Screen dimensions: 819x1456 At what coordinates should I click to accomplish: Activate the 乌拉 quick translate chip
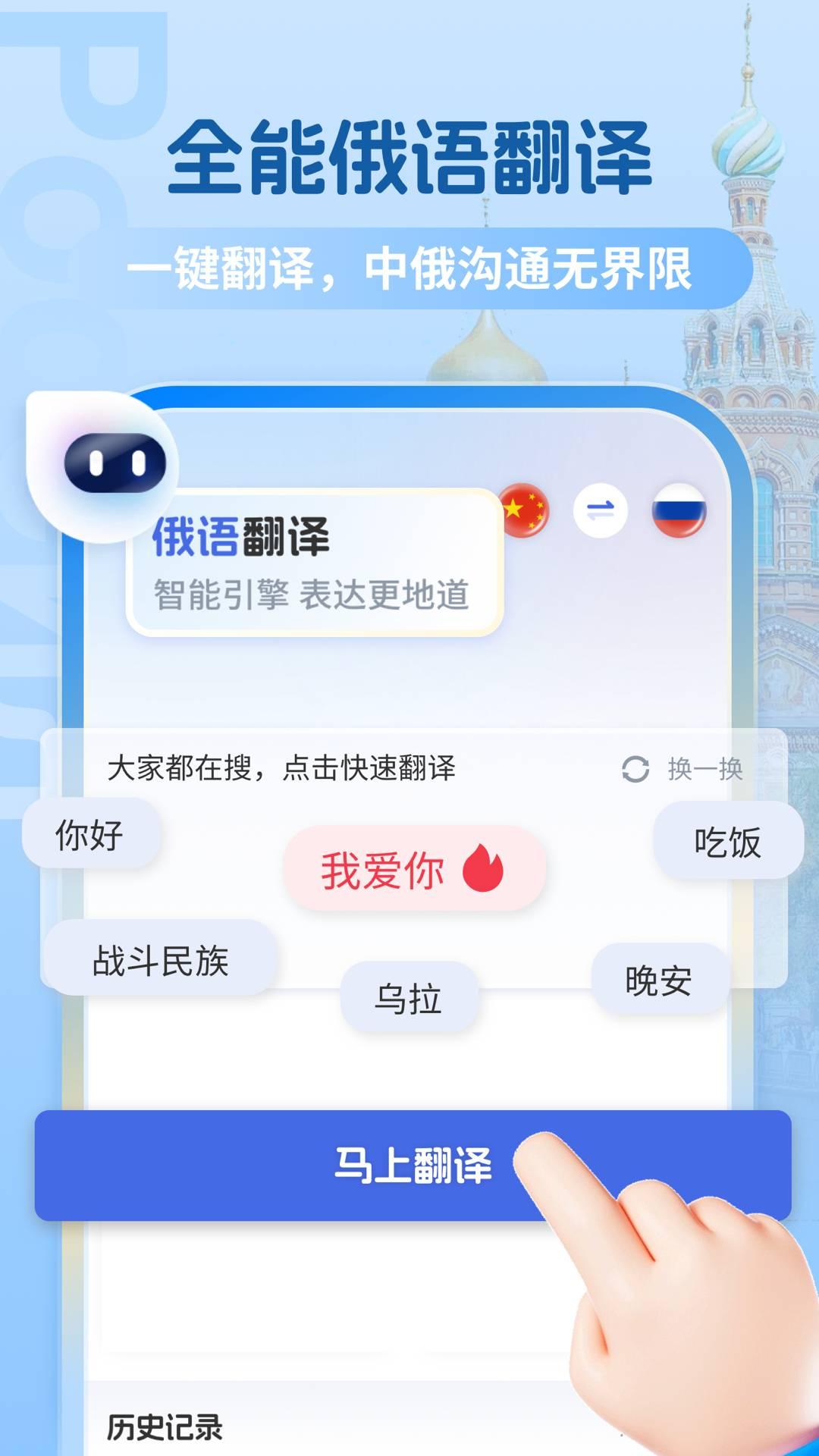click(410, 997)
